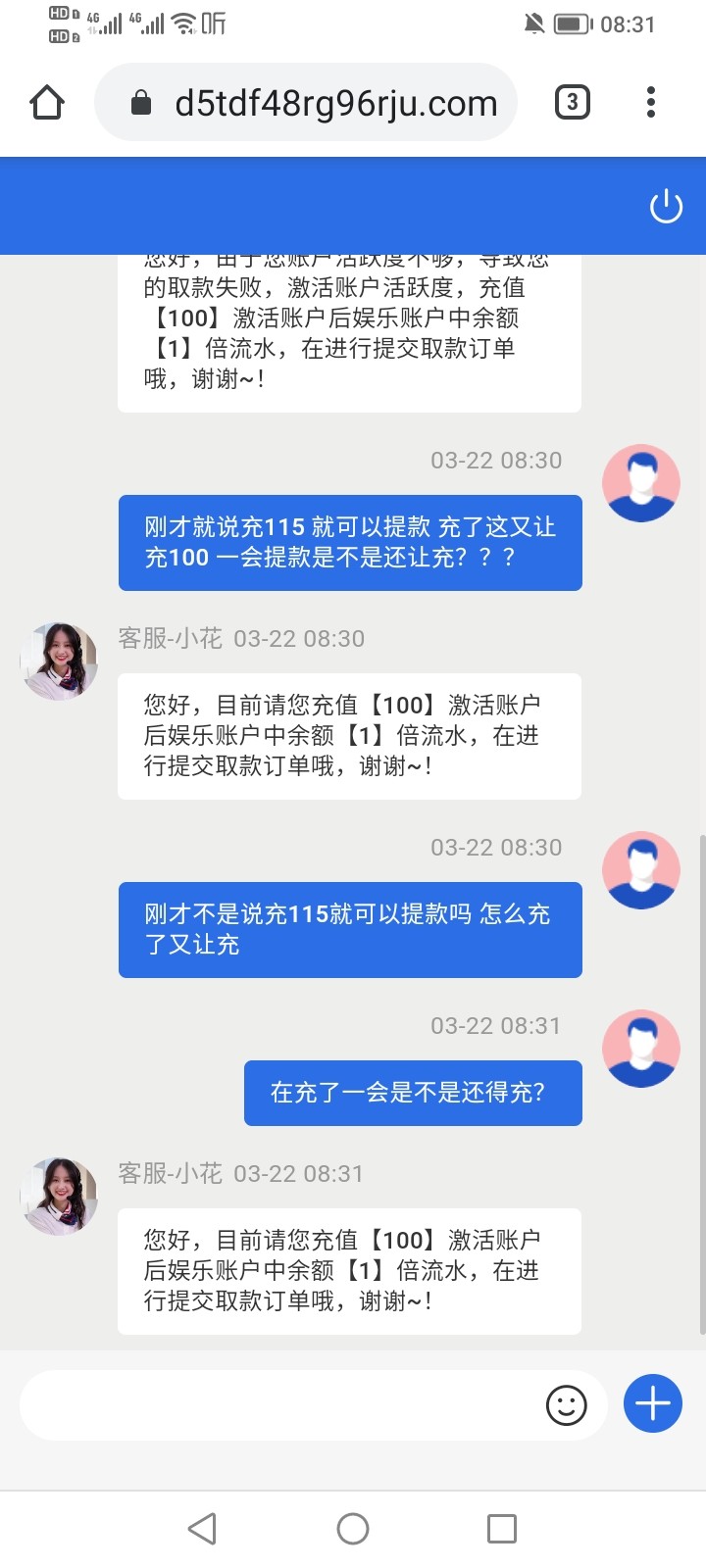This screenshot has width=706, height=1568.
Task: Tap the power icon to exit chat
Action: 666,207
